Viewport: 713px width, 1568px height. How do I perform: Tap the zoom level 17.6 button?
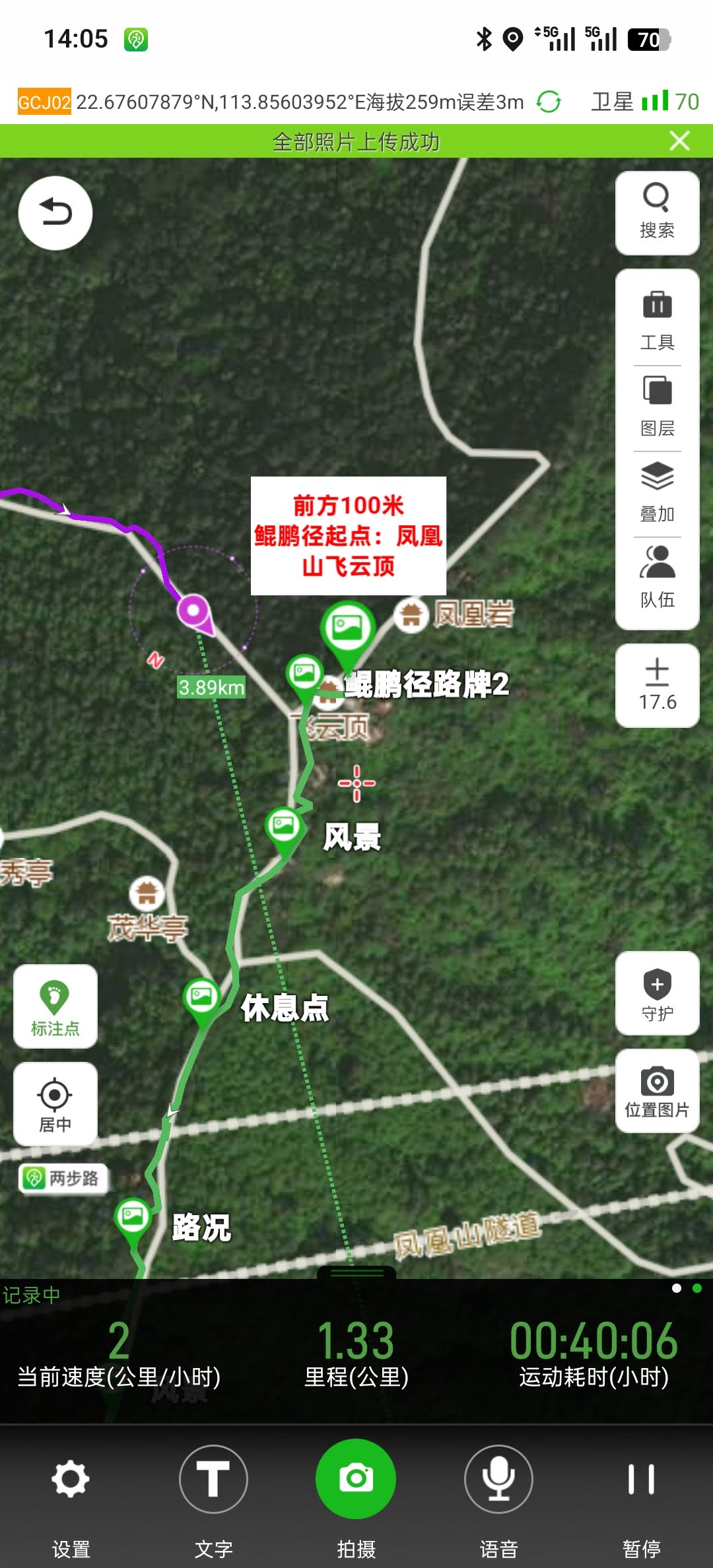(657, 686)
